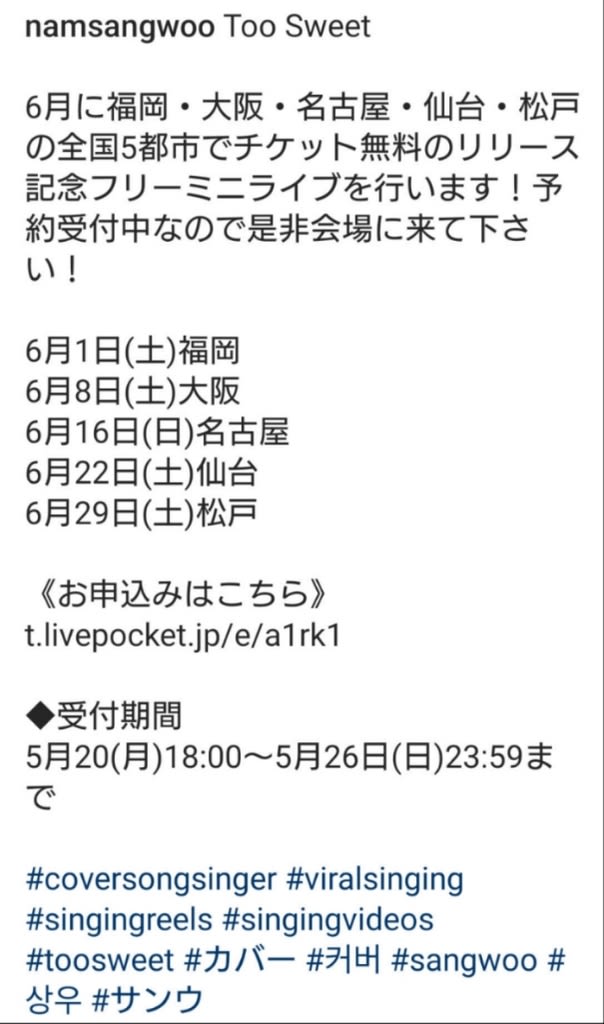The image size is (604, 1024).
Task: Open the #singingvideos hashtag
Action: tap(328, 921)
